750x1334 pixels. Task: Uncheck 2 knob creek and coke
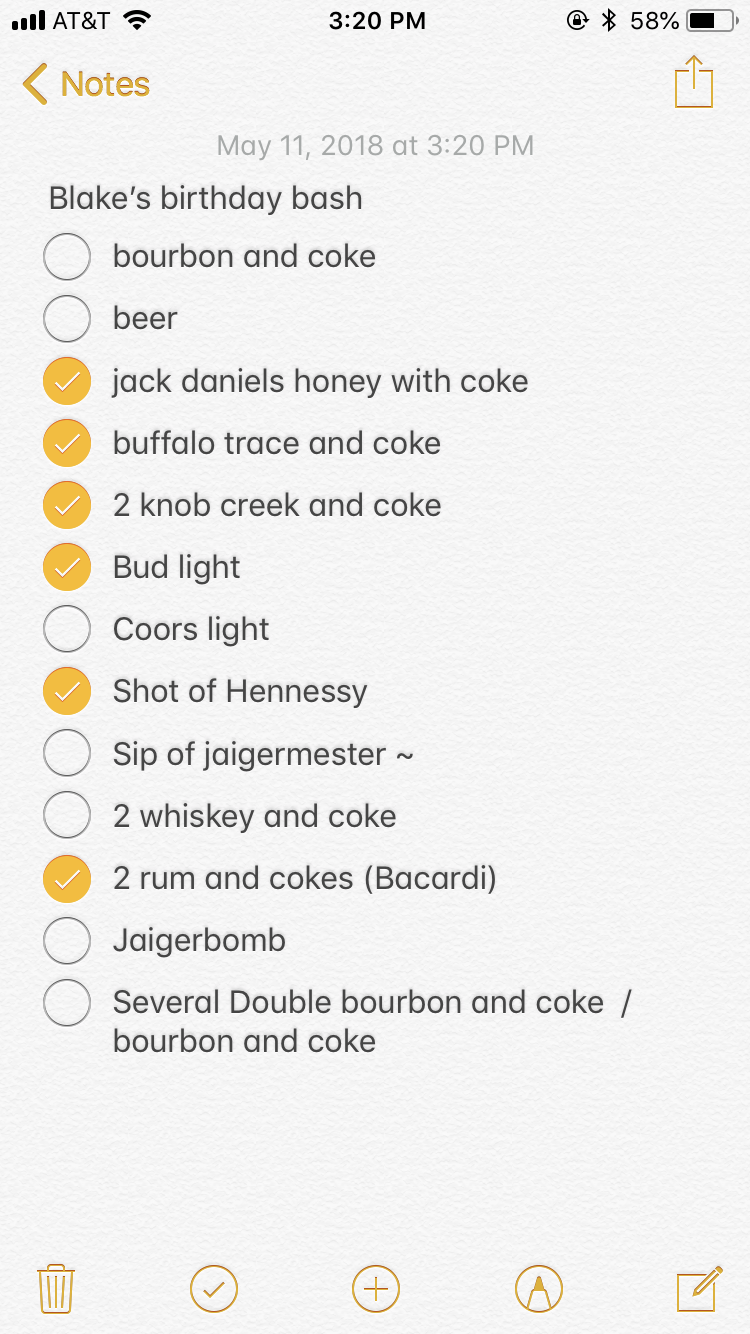67,505
